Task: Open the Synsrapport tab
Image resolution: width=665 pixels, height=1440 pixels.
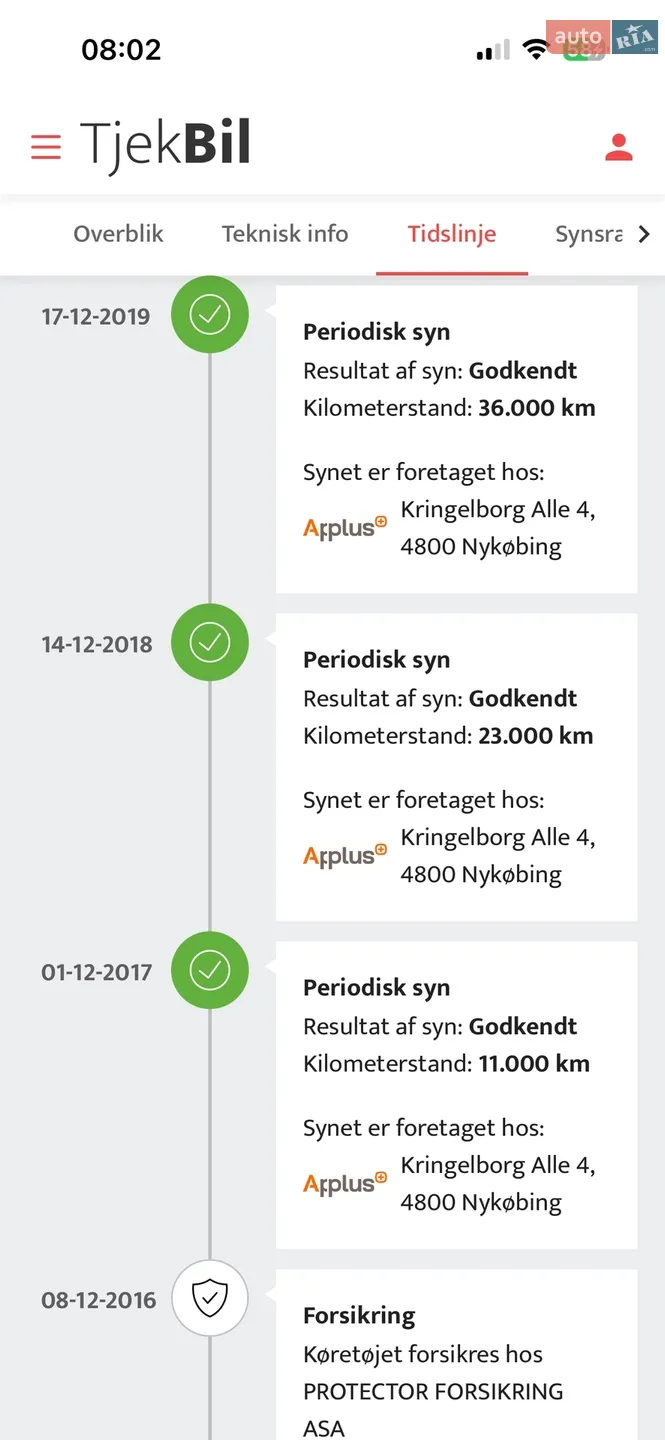Action: (589, 235)
